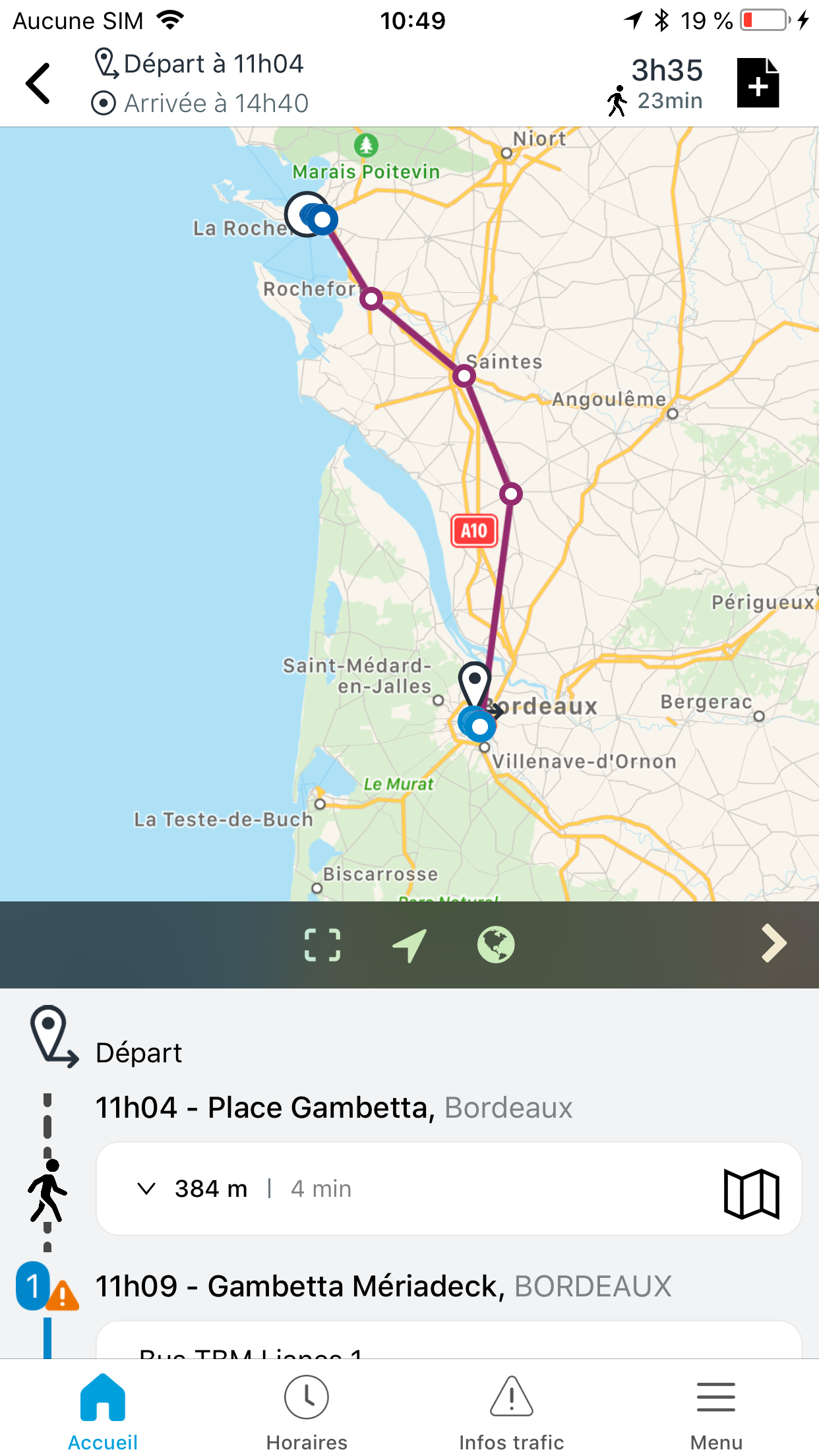This screenshot has height=1456, width=819.
Task: Go back using the top-left arrow
Action: (x=38, y=83)
